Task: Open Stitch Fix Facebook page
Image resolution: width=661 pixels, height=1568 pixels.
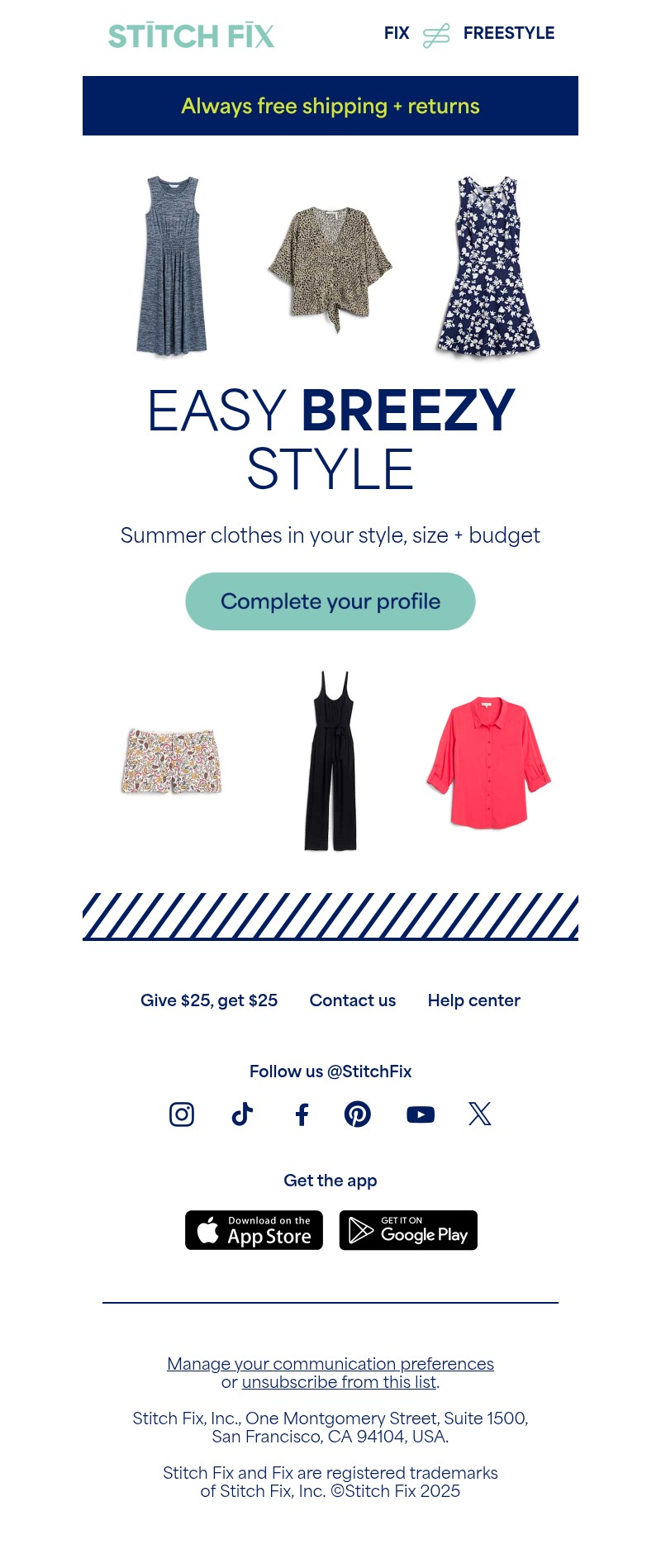Action: [302, 1114]
